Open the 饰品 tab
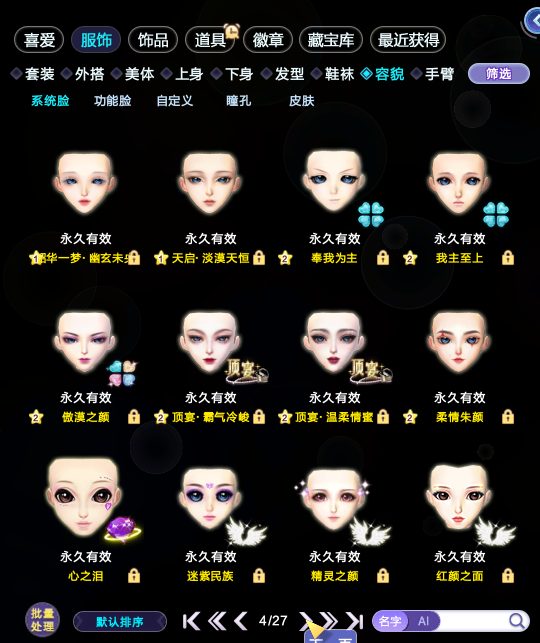The width and height of the screenshot is (540, 643). 153,40
